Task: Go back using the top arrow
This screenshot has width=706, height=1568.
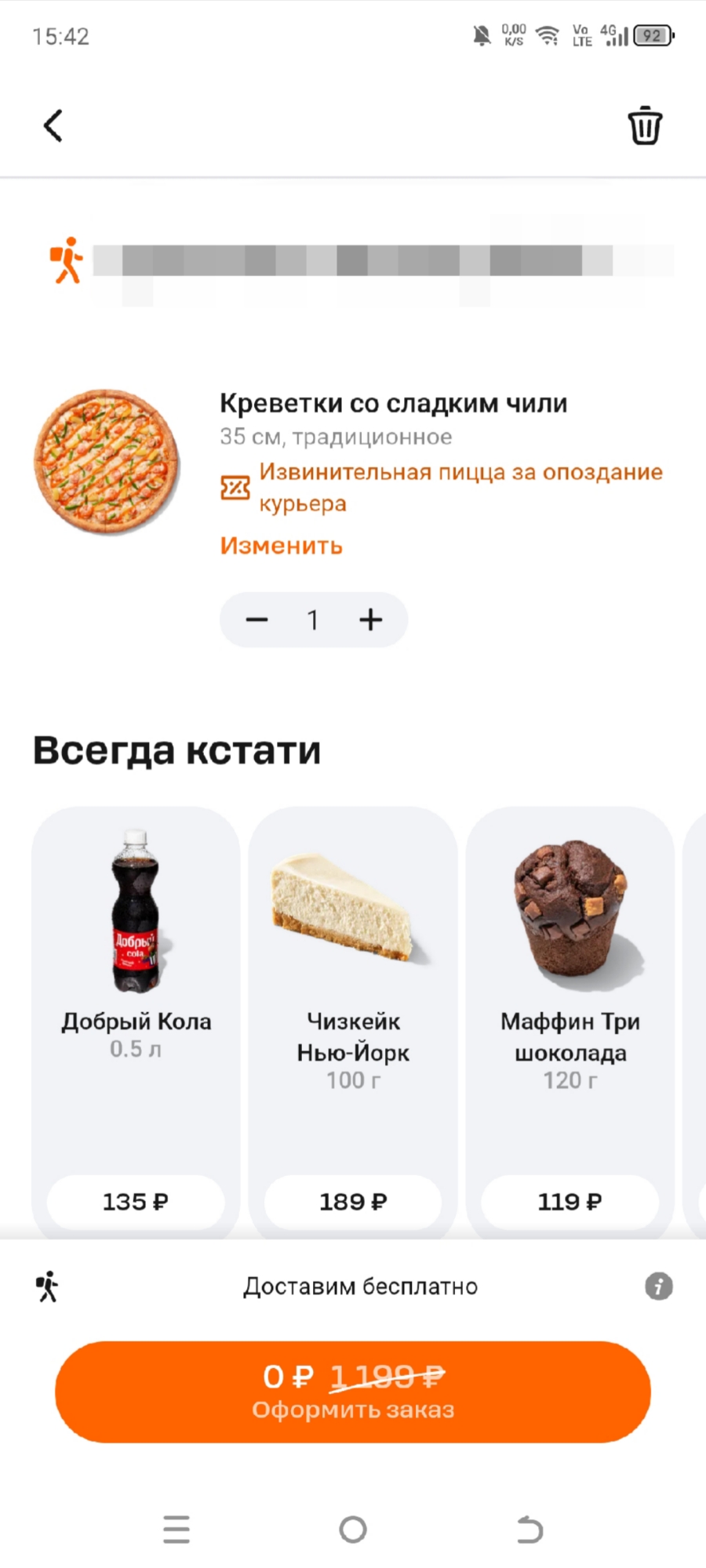Action: 53,125
